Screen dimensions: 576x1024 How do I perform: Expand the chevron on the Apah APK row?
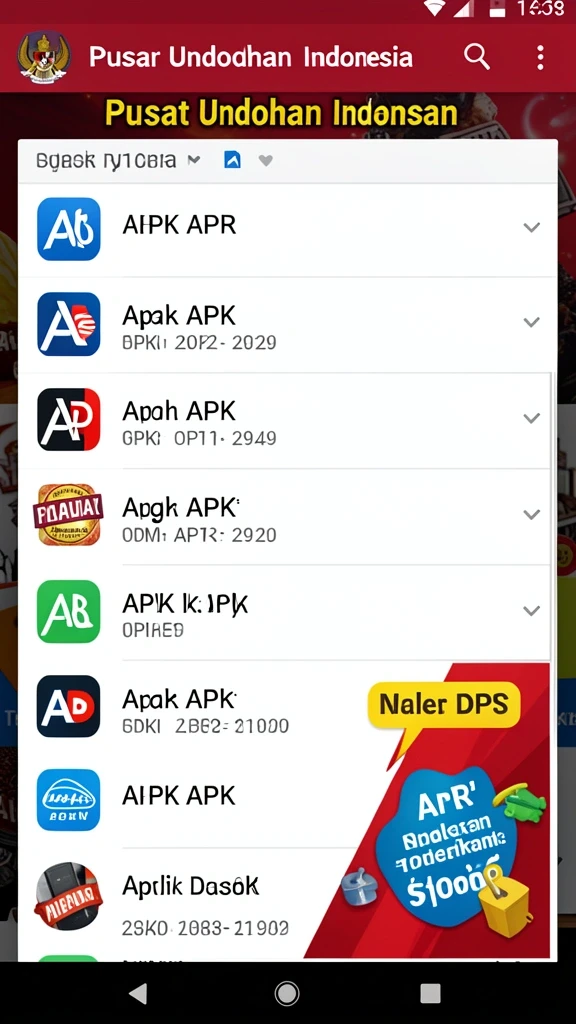click(532, 418)
